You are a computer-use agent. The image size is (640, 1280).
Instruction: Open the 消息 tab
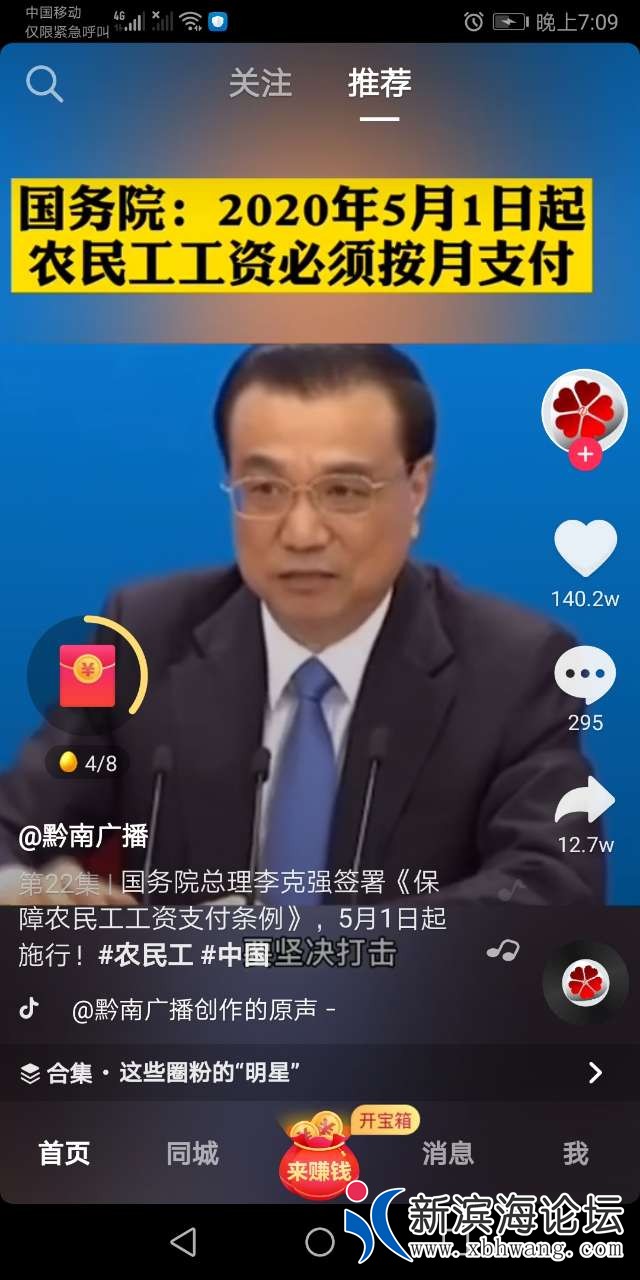pos(448,1153)
